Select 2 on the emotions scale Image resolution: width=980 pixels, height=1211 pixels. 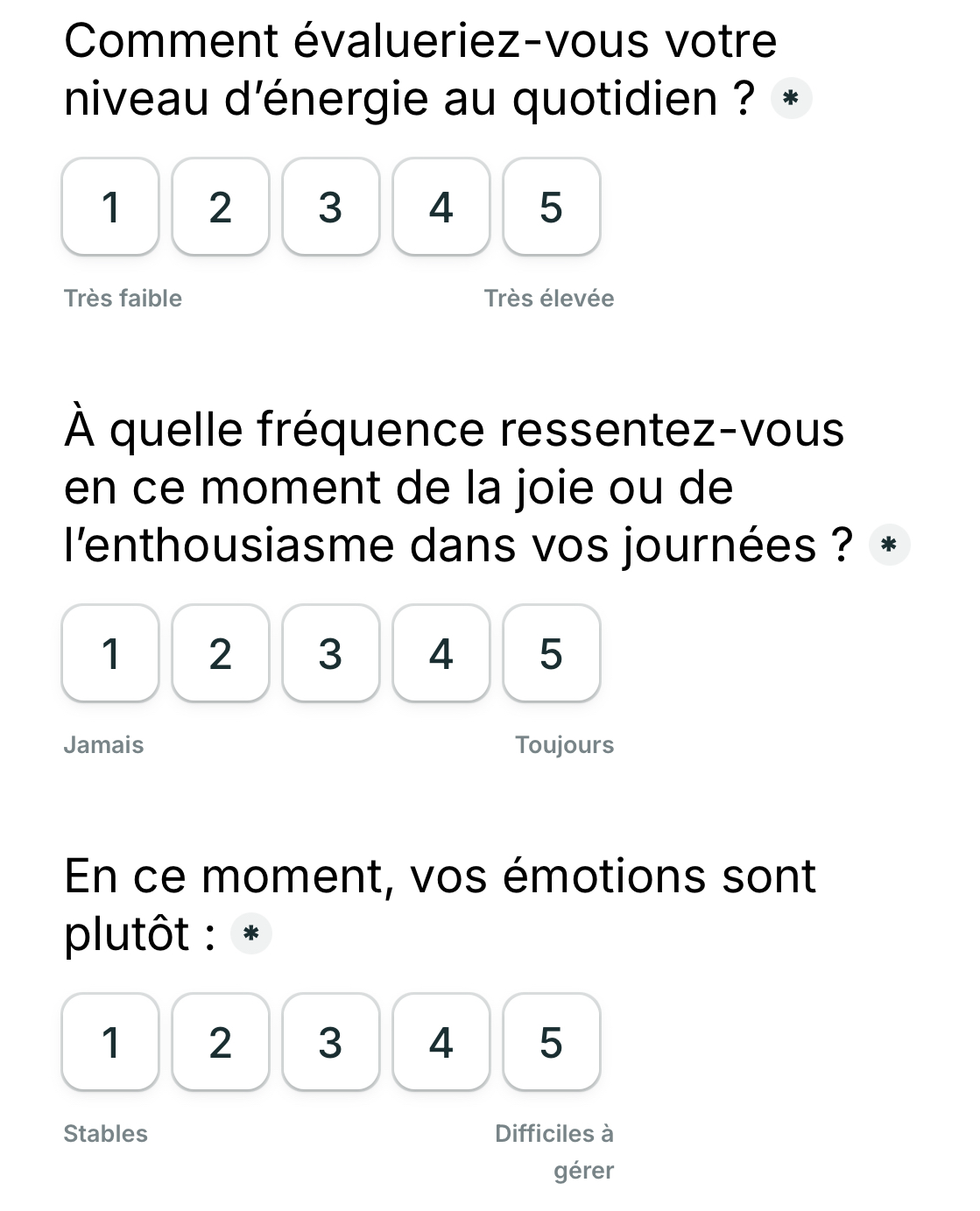[x=221, y=1042]
